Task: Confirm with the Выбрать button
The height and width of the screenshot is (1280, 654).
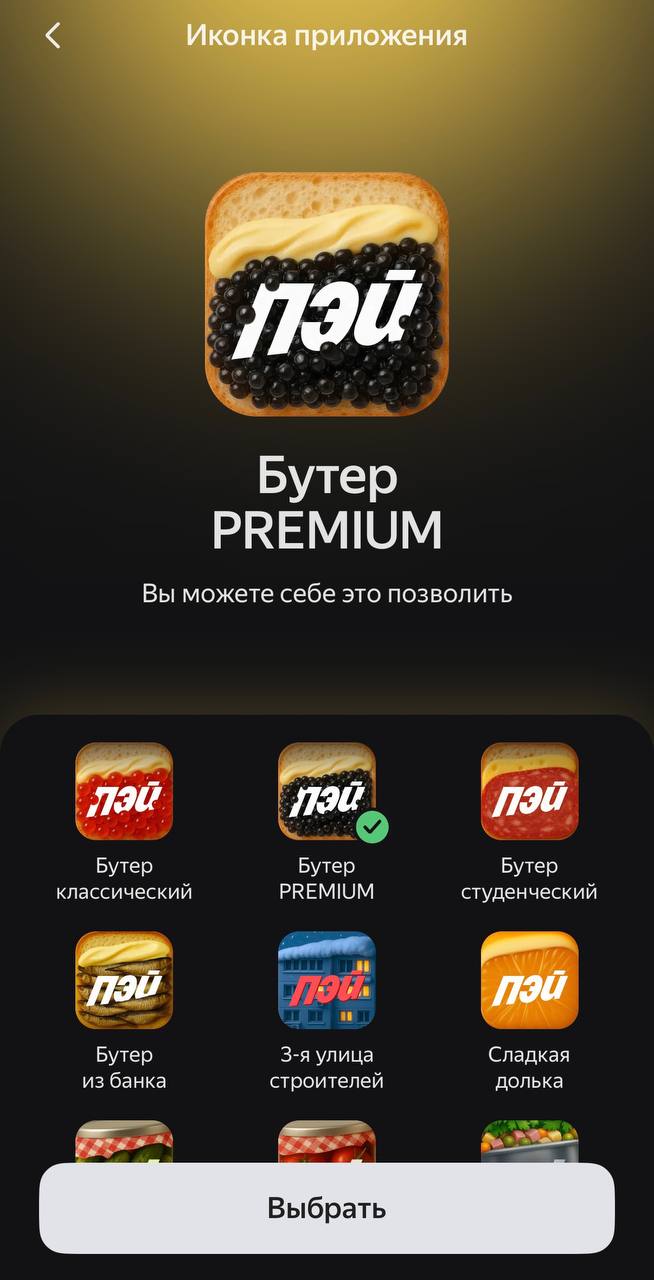Action: (327, 1208)
